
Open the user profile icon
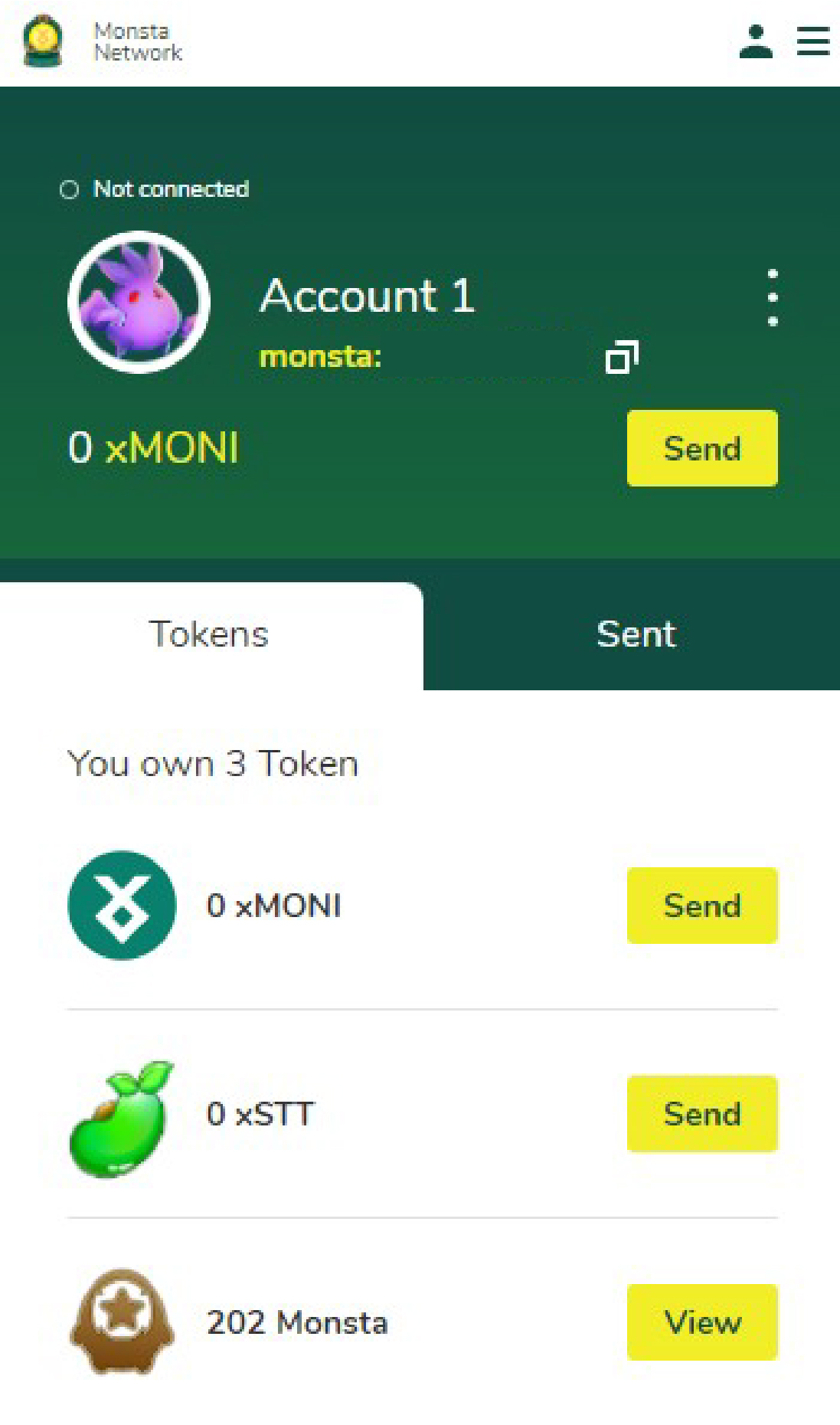755,41
